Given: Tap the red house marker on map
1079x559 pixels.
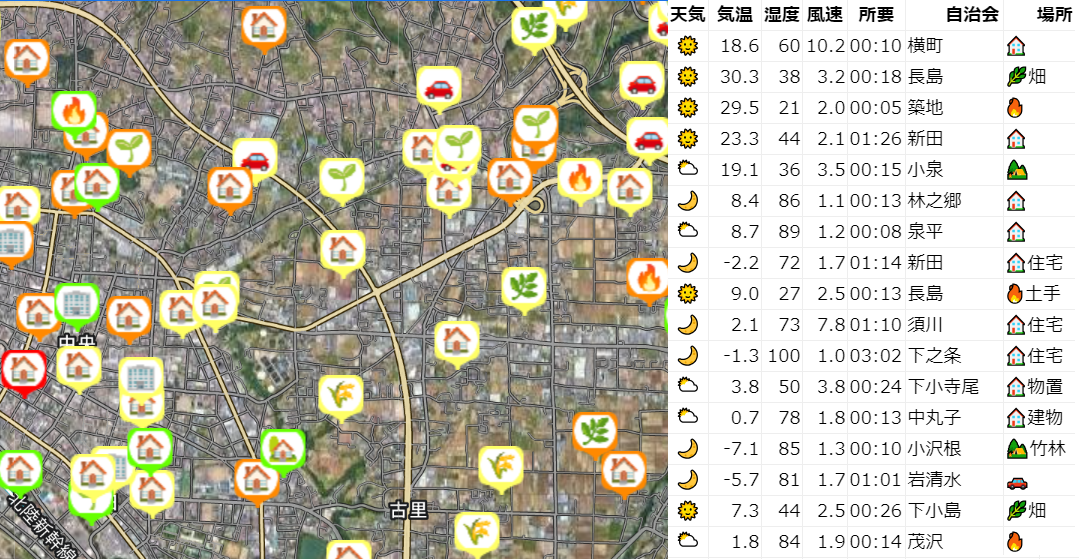Looking at the screenshot, I should [23, 369].
